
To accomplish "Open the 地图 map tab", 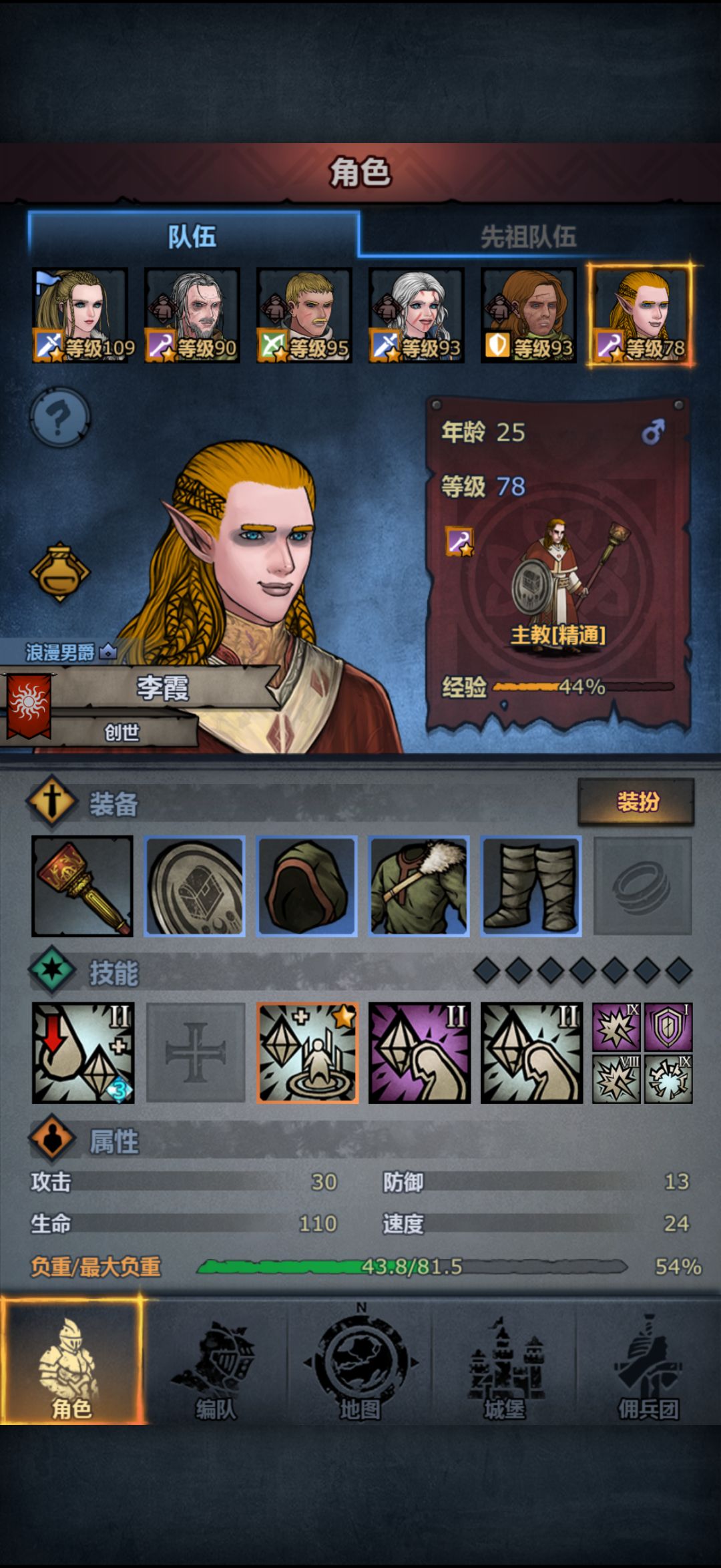I will pos(360,1366).
